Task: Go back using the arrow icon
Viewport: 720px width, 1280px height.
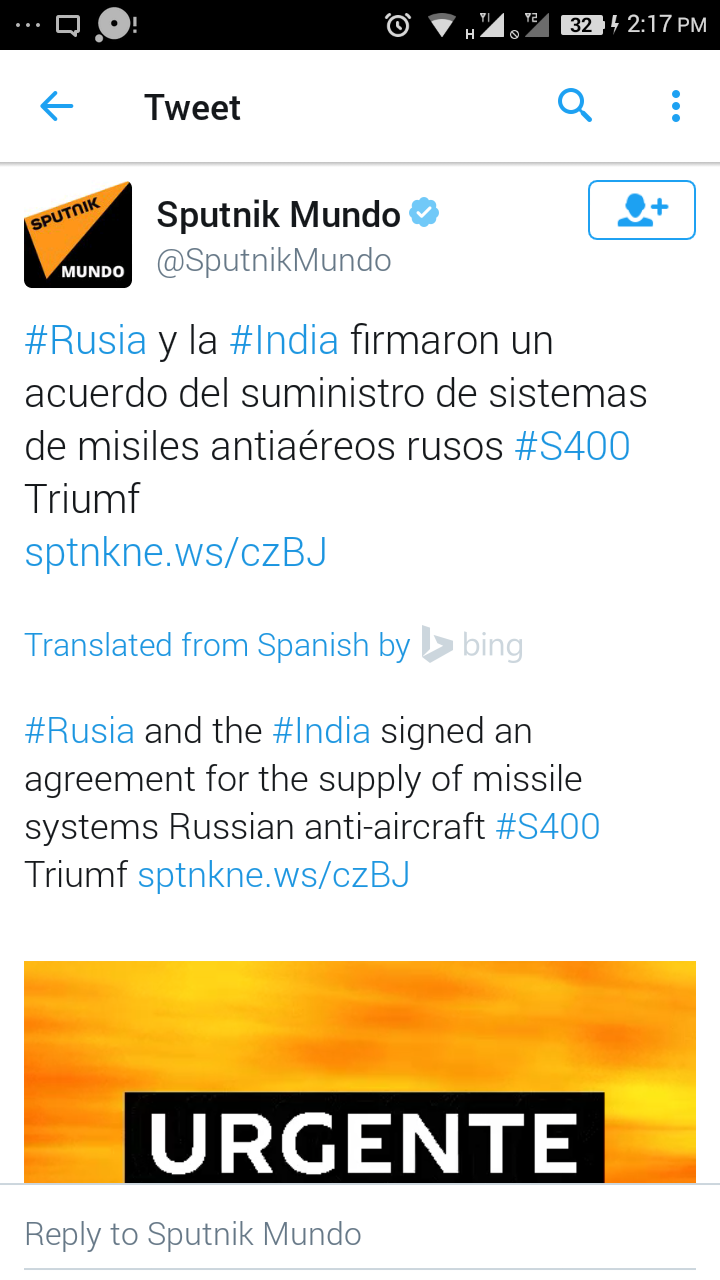Action: point(57,106)
